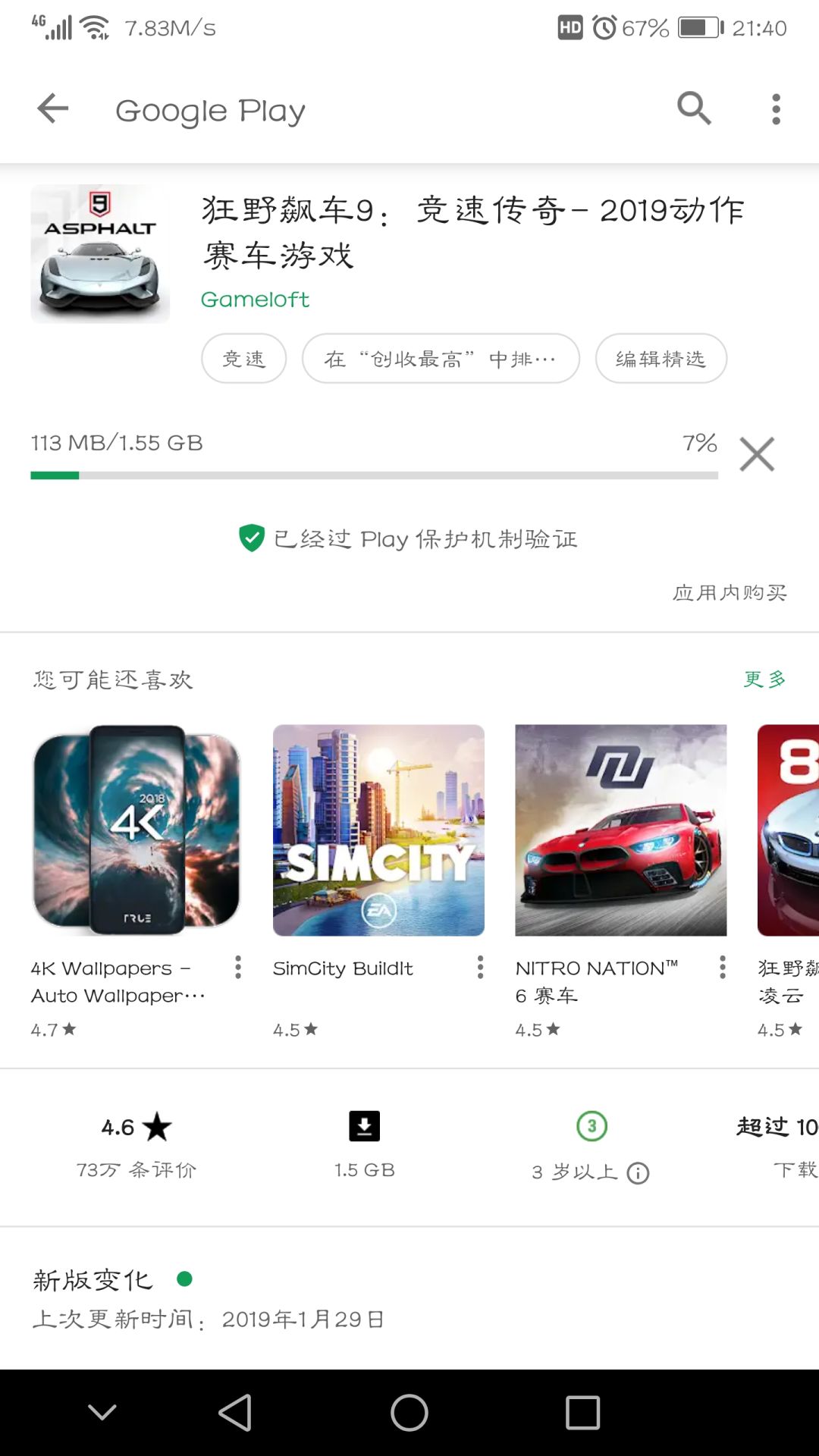Open options menu for NITRO NATION 6

click(723, 967)
